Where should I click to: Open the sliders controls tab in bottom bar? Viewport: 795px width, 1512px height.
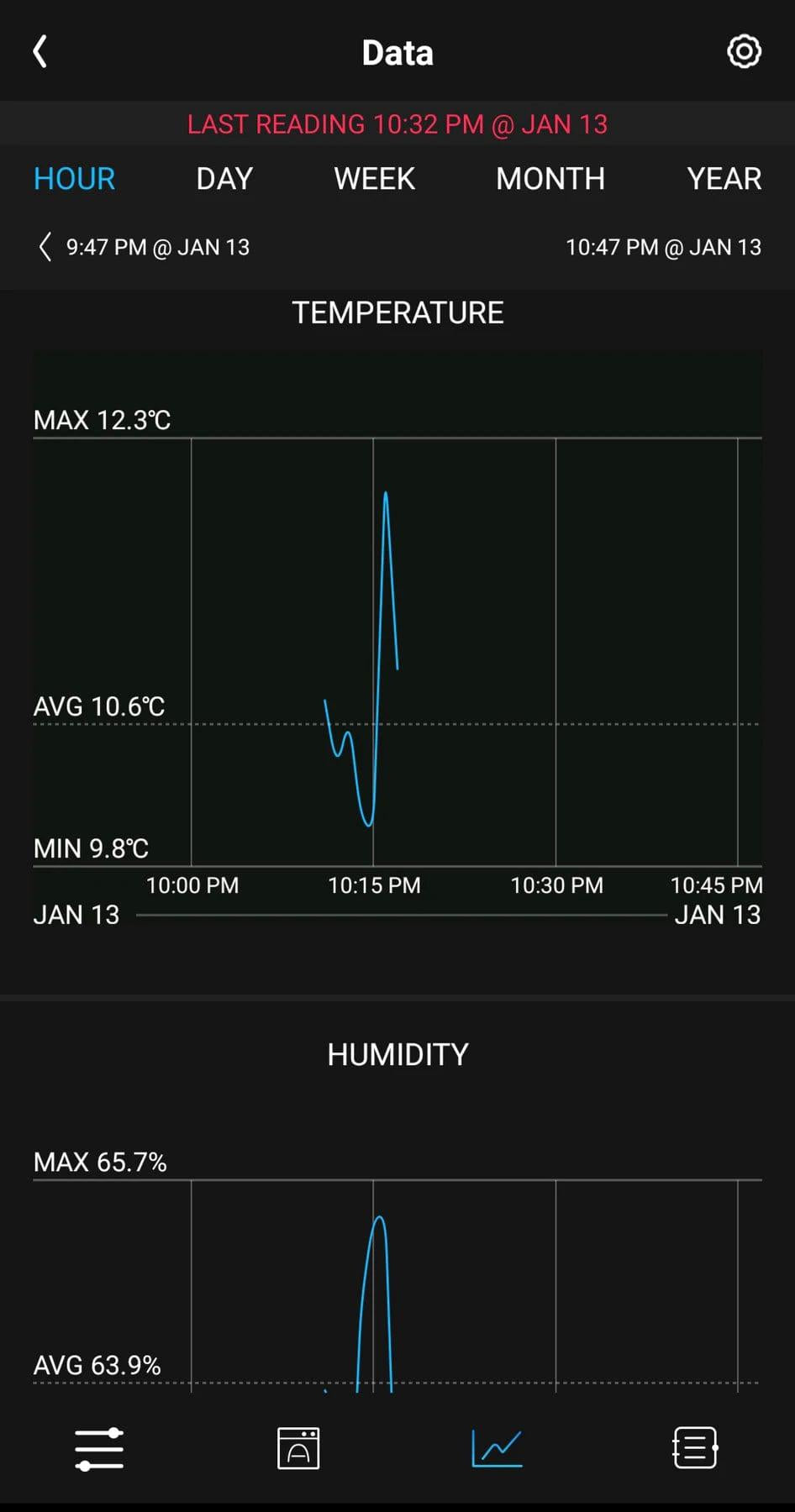point(99,1449)
